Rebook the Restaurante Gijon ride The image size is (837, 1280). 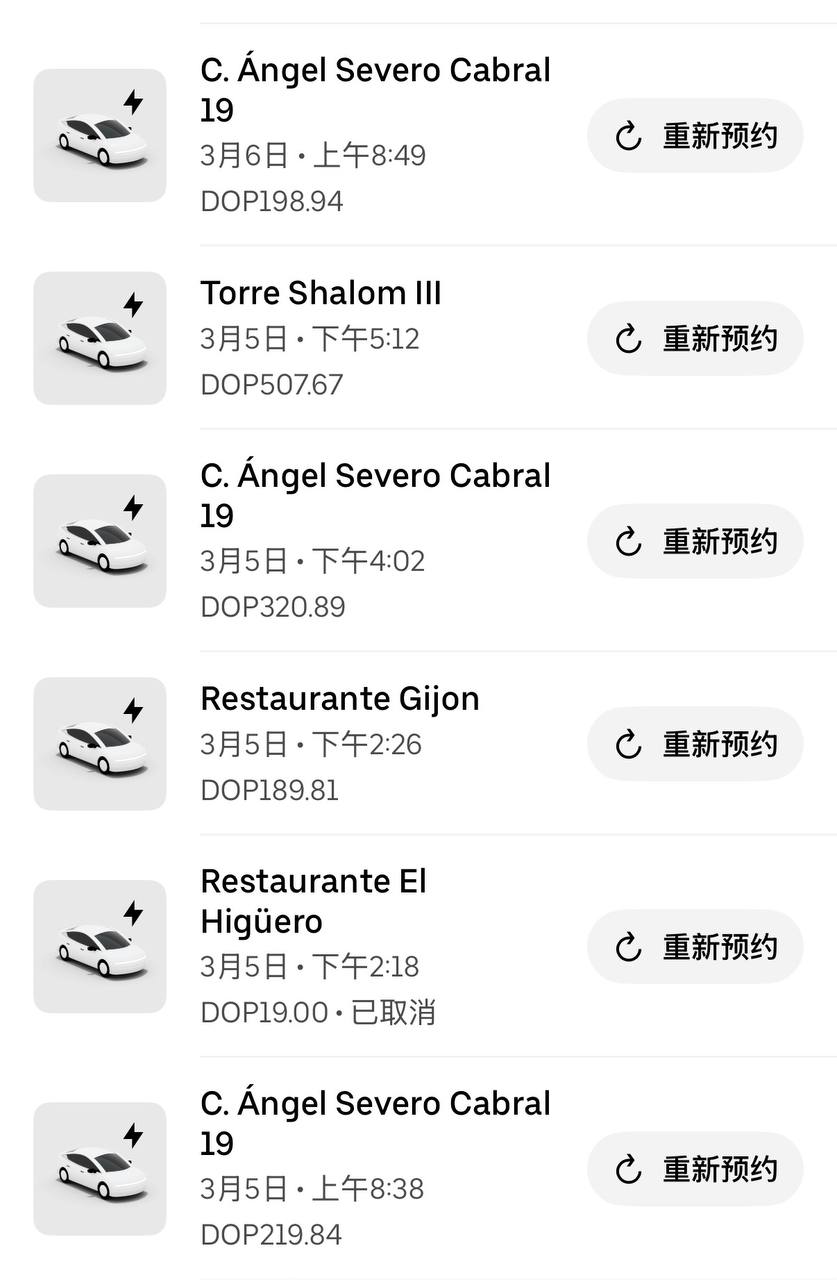[695, 744]
